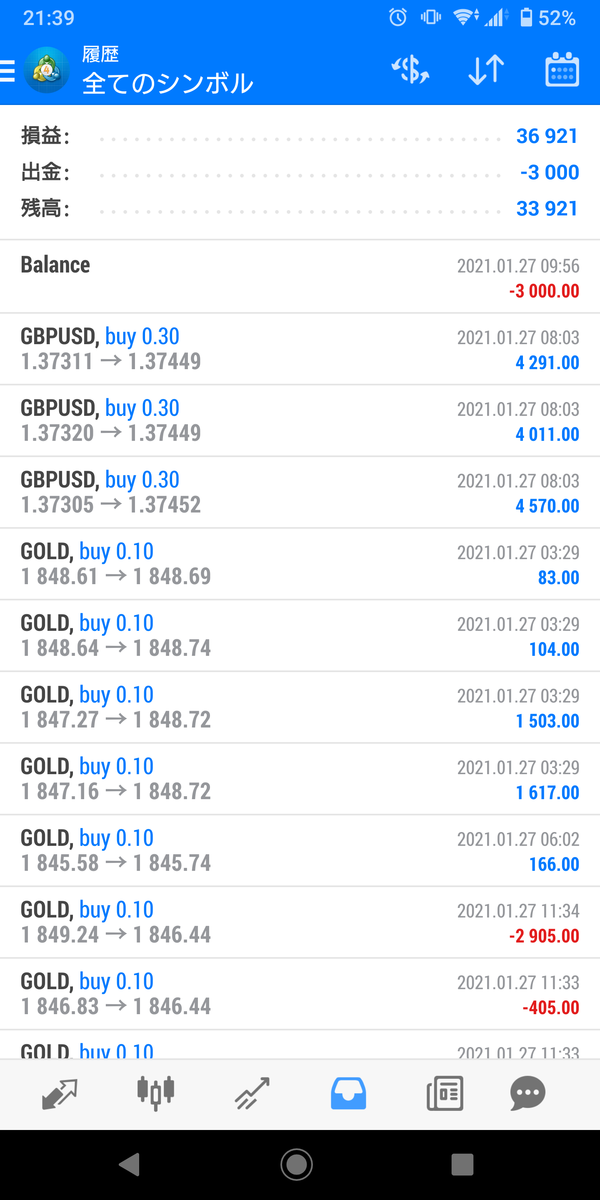Switch to the Trade tab
Screen dimensions: 600x1200
[x=251, y=1093]
